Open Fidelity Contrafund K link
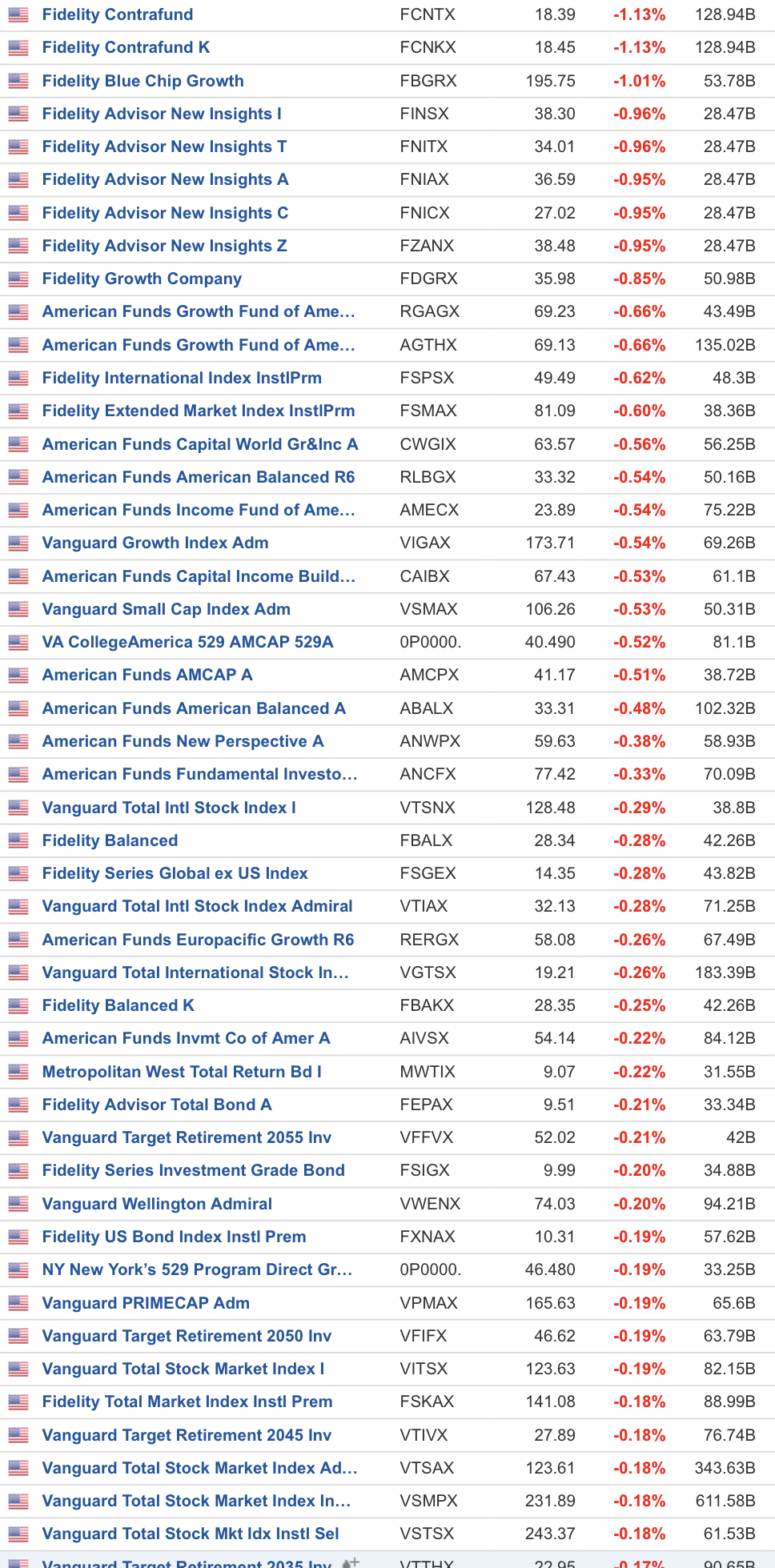 [x=126, y=47]
